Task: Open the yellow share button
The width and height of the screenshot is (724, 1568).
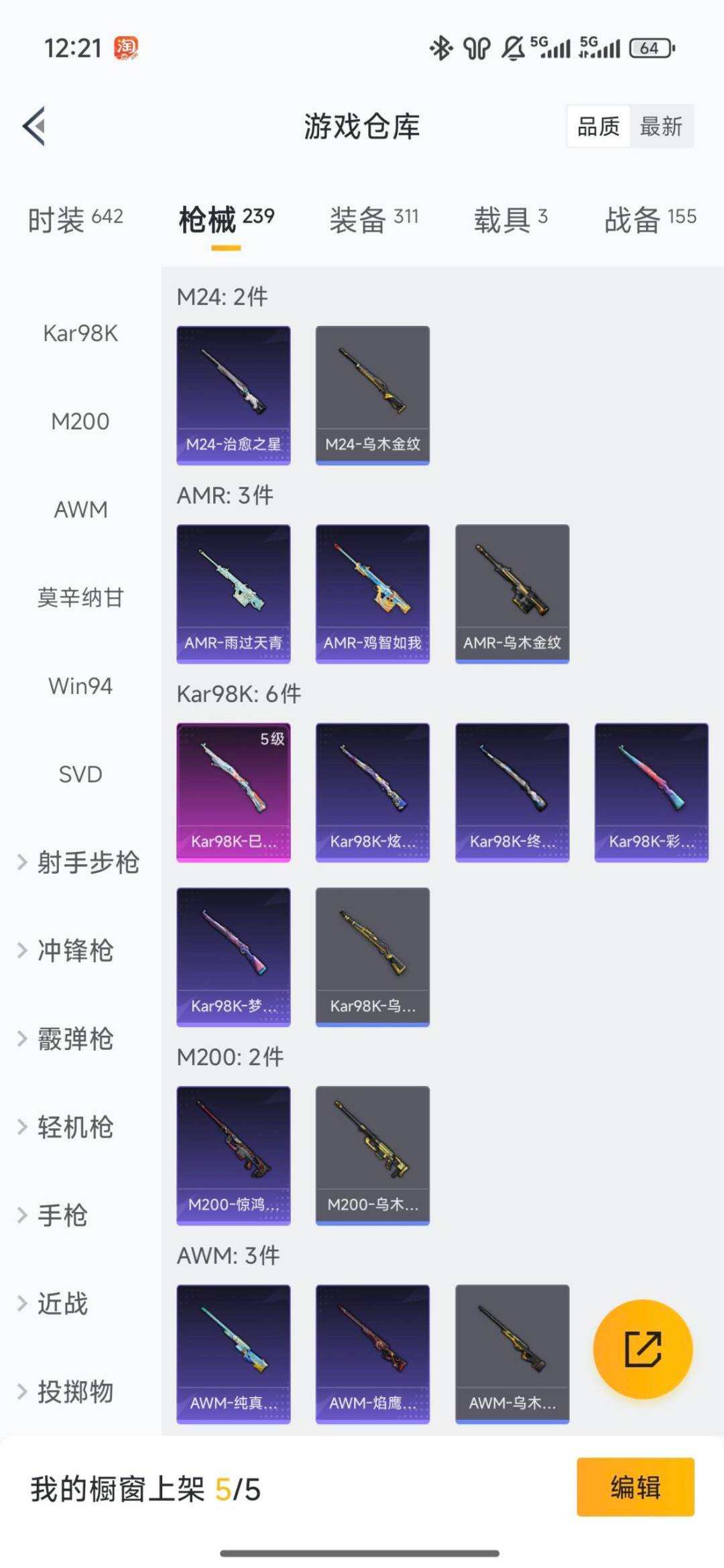Action: (642, 1349)
